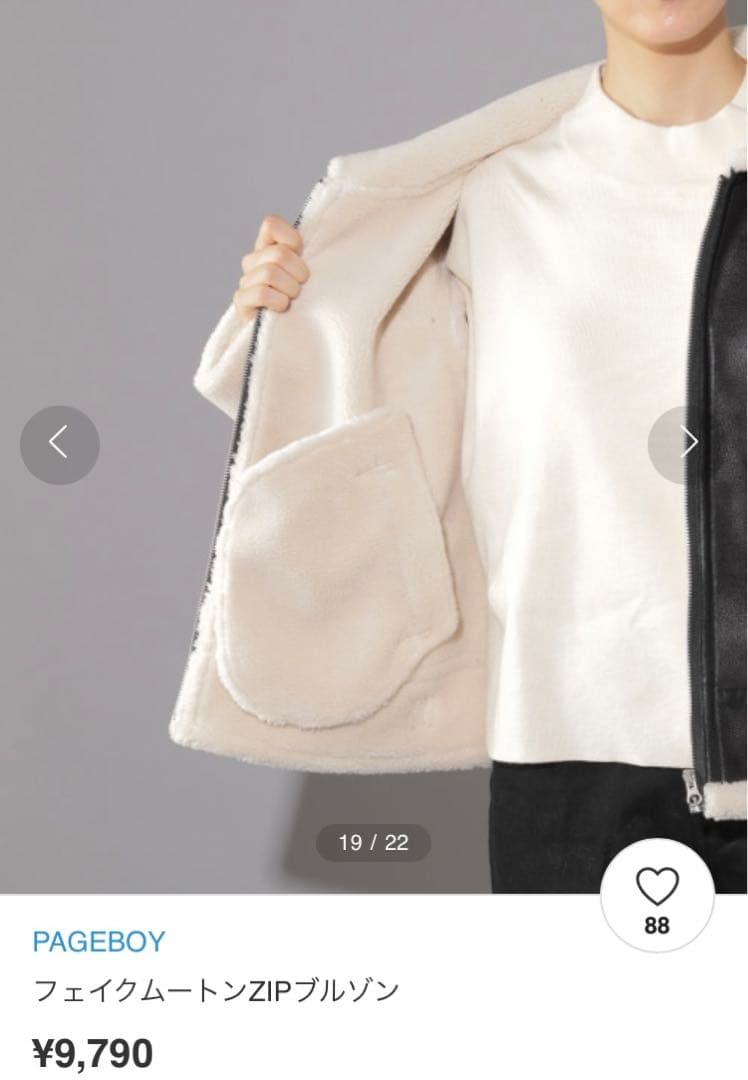This screenshot has width=748, height=1080.
Task: Show the next product photo
Action: (688, 444)
